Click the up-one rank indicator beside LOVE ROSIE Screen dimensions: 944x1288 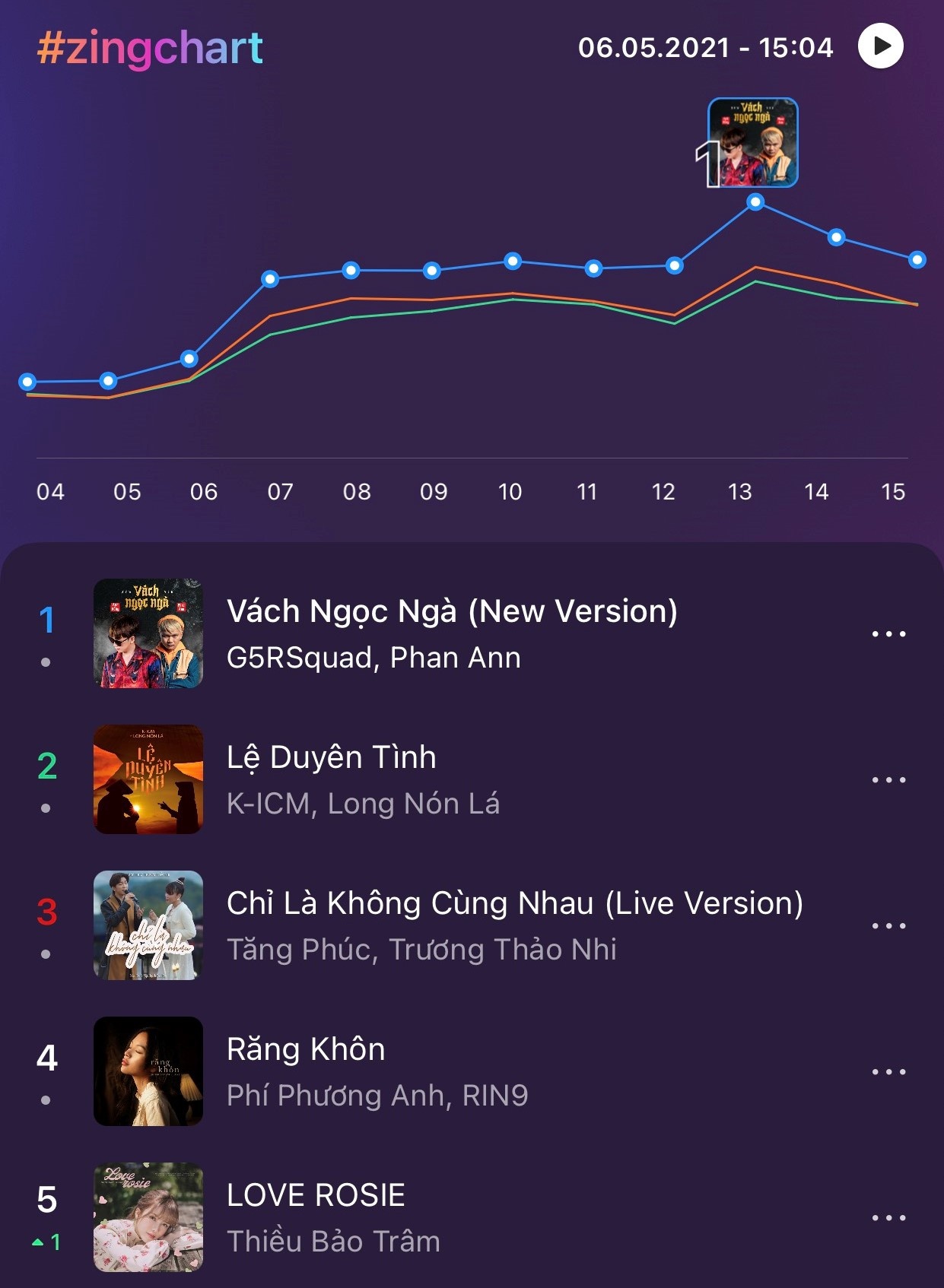tap(47, 1240)
